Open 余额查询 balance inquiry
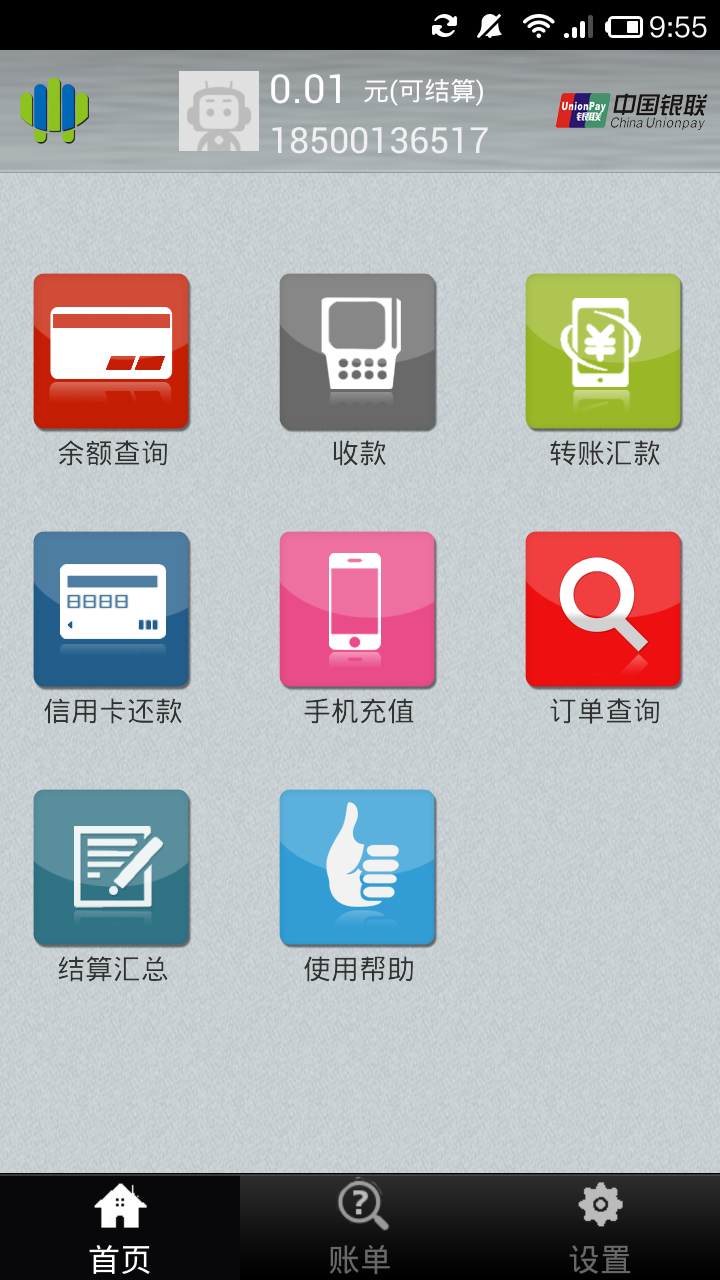 [111, 352]
